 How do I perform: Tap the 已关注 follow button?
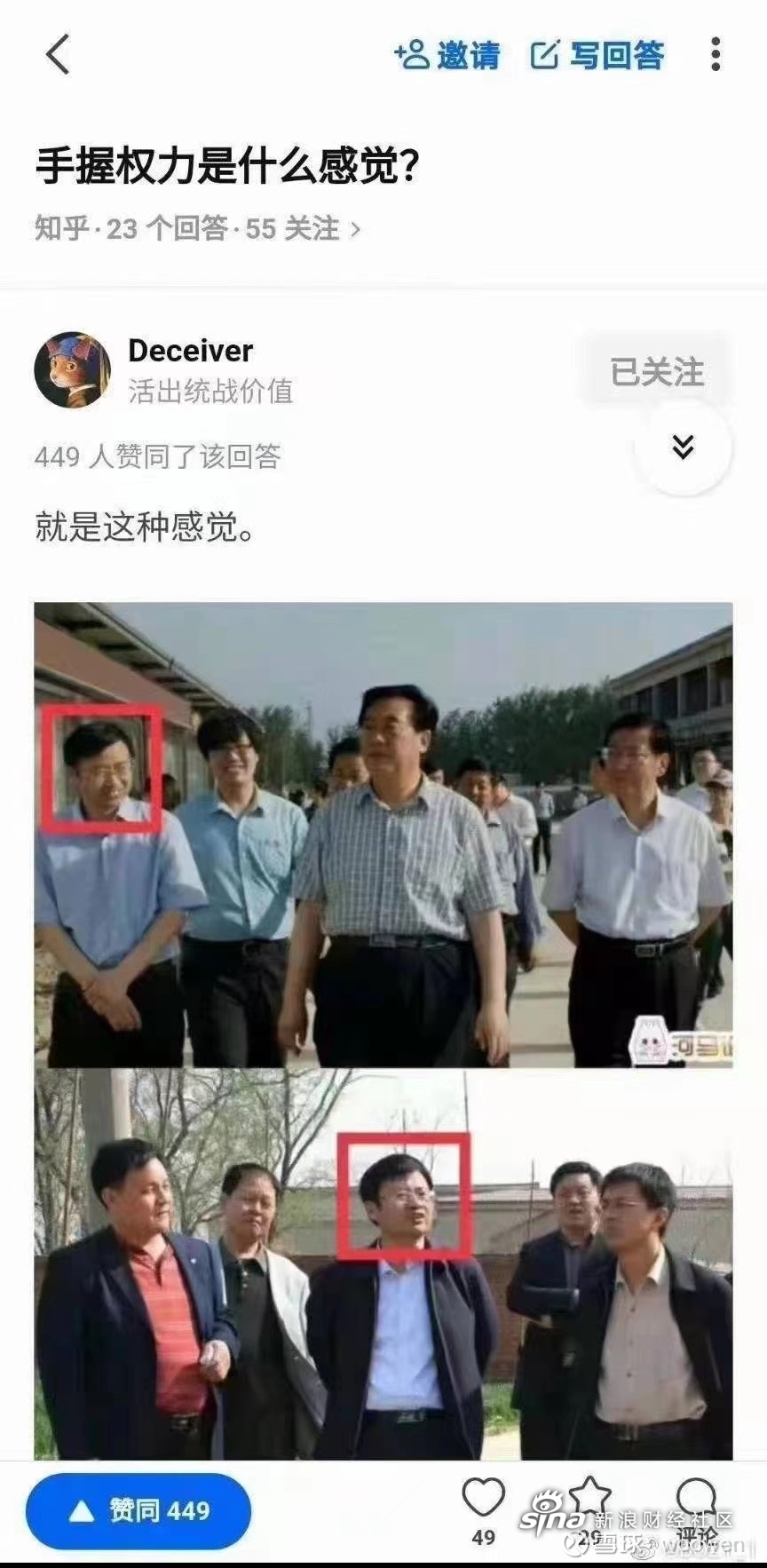657,371
